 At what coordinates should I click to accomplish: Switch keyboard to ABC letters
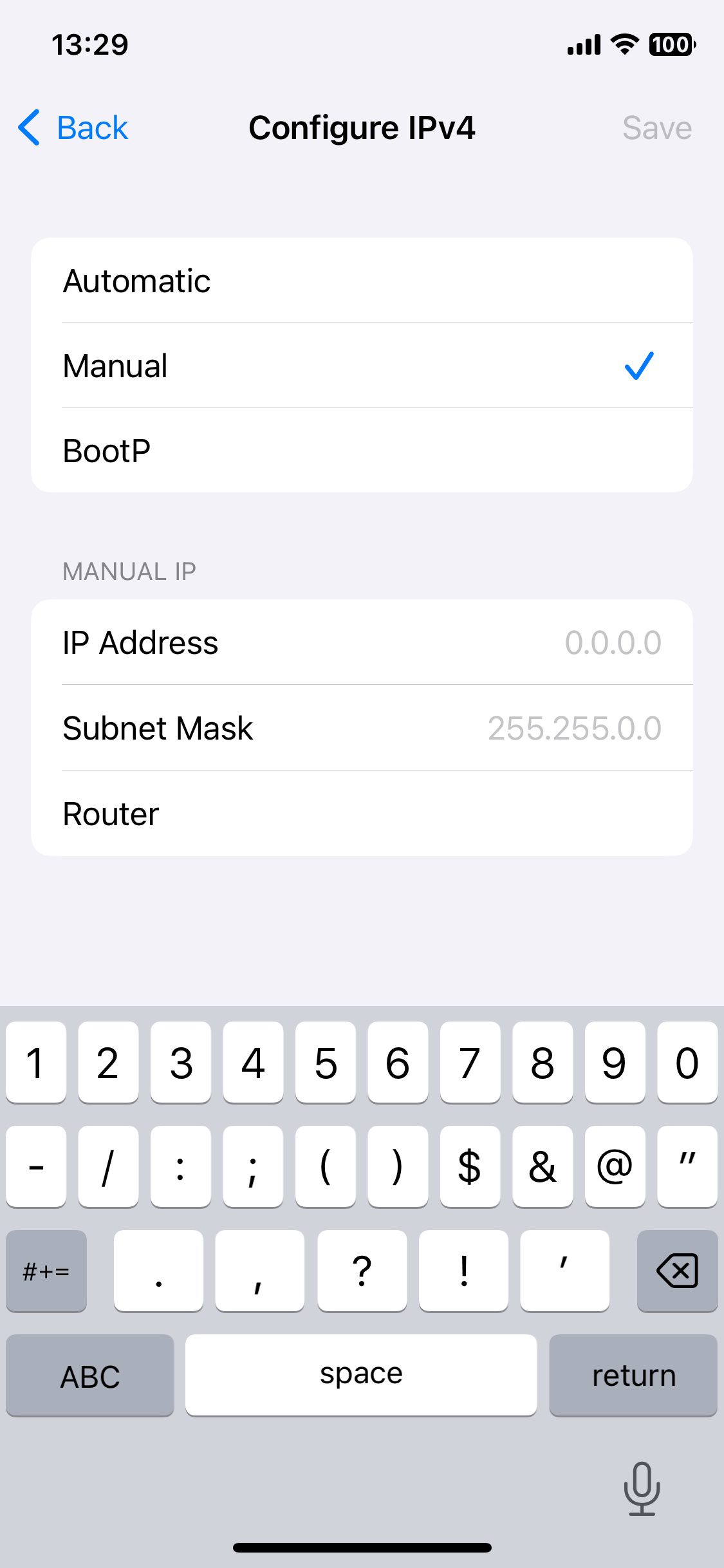coord(90,1376)
